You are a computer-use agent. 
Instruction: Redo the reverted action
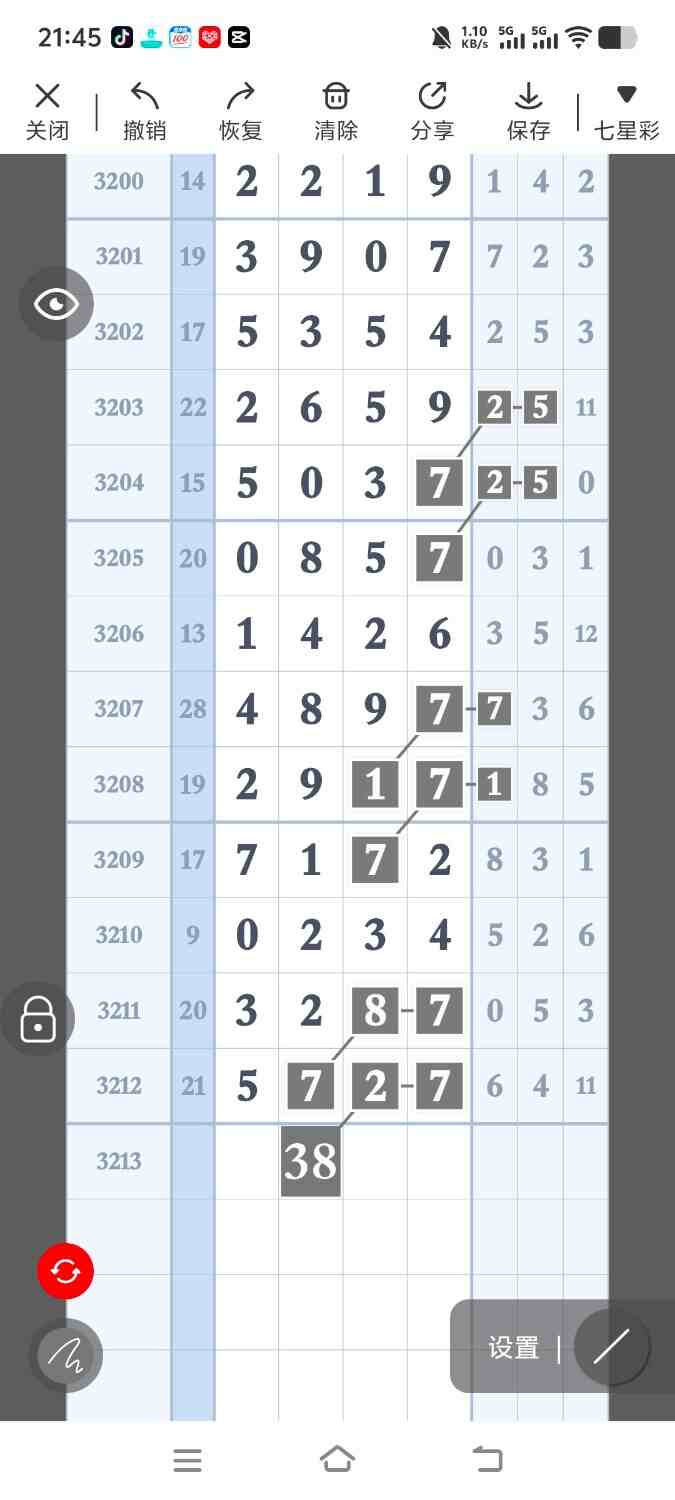(240, 111)
